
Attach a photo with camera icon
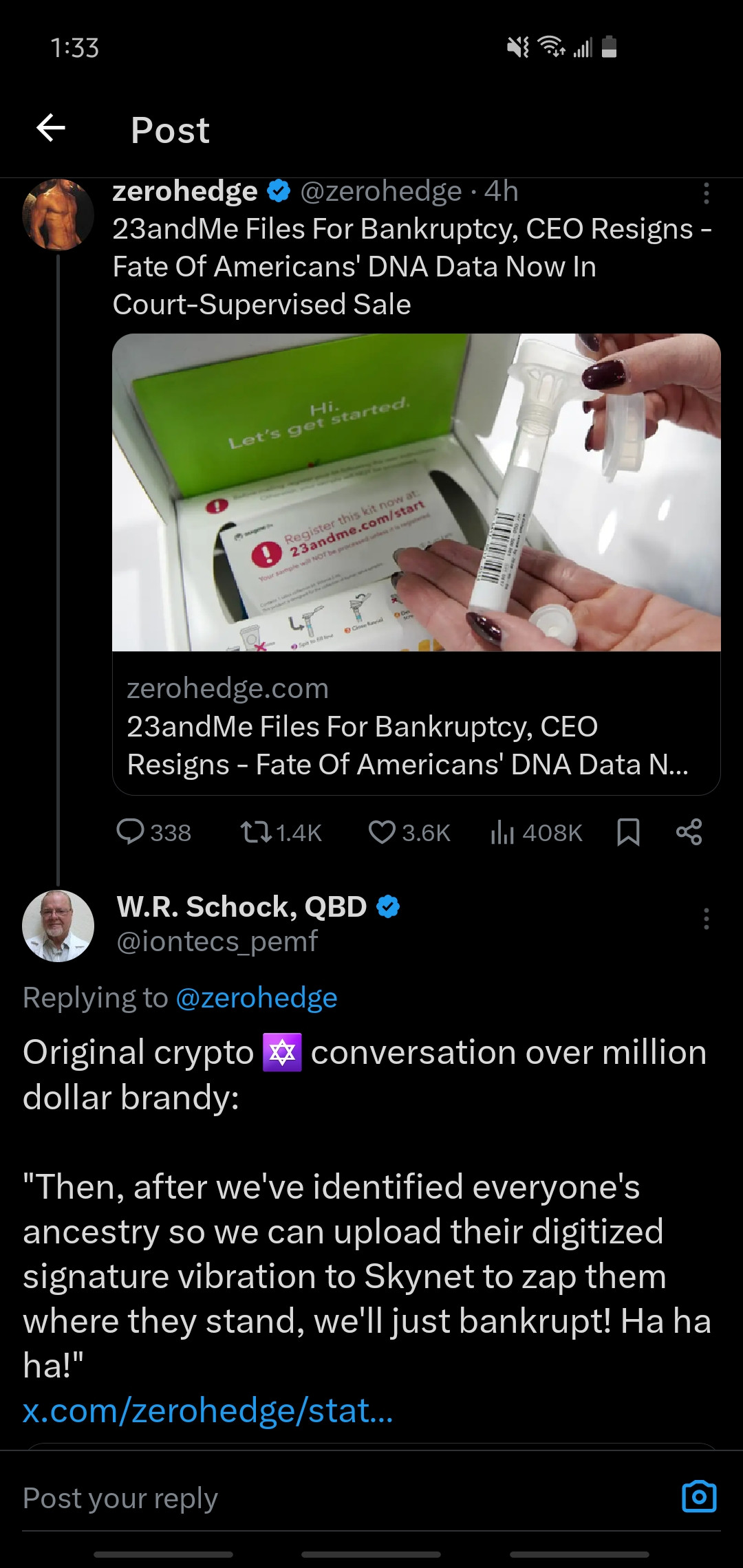[x=699, y=1496]
